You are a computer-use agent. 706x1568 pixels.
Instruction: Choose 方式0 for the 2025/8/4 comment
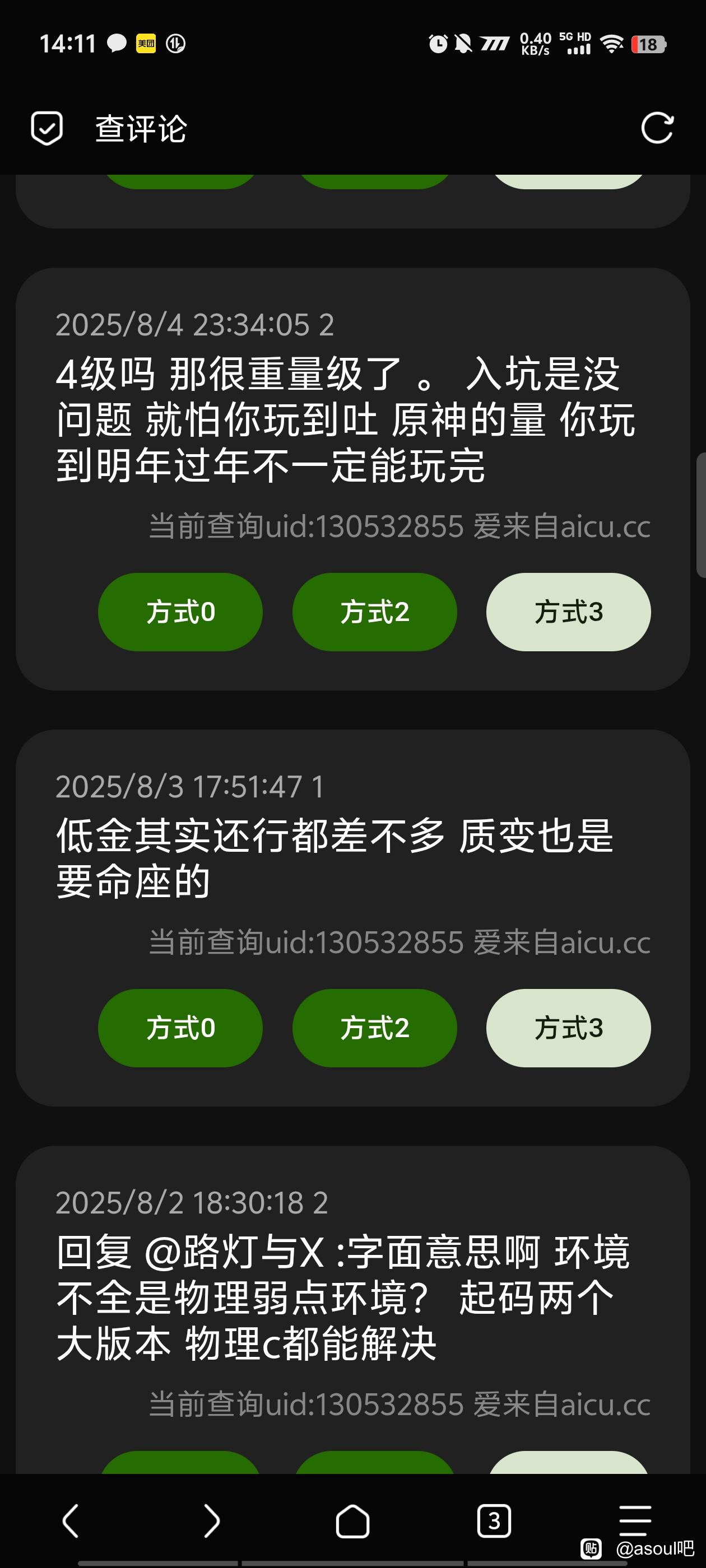pyautogui.click(x=180, y=612)
